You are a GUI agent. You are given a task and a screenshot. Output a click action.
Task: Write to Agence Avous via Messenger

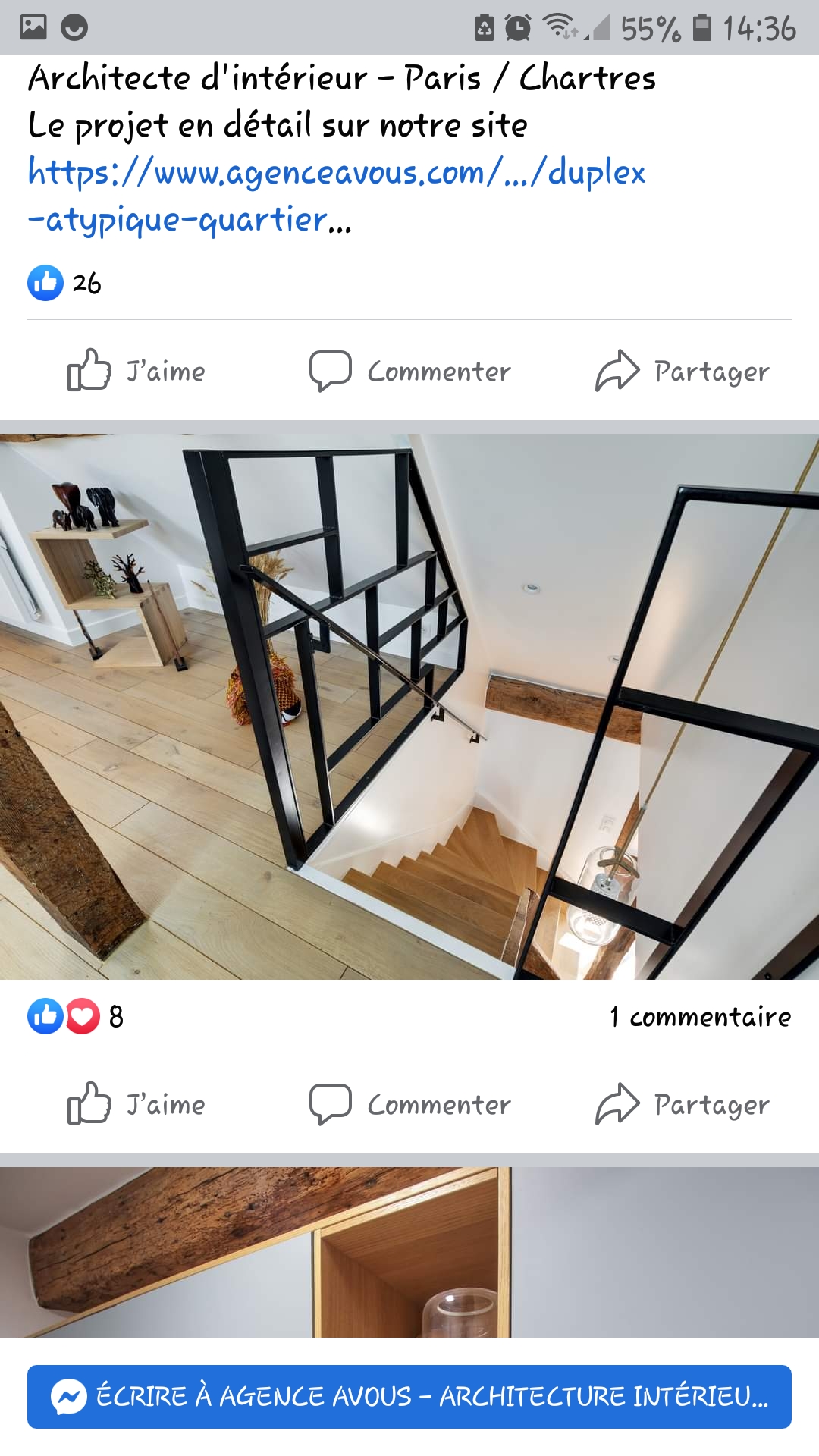[x=409, y=1397]
